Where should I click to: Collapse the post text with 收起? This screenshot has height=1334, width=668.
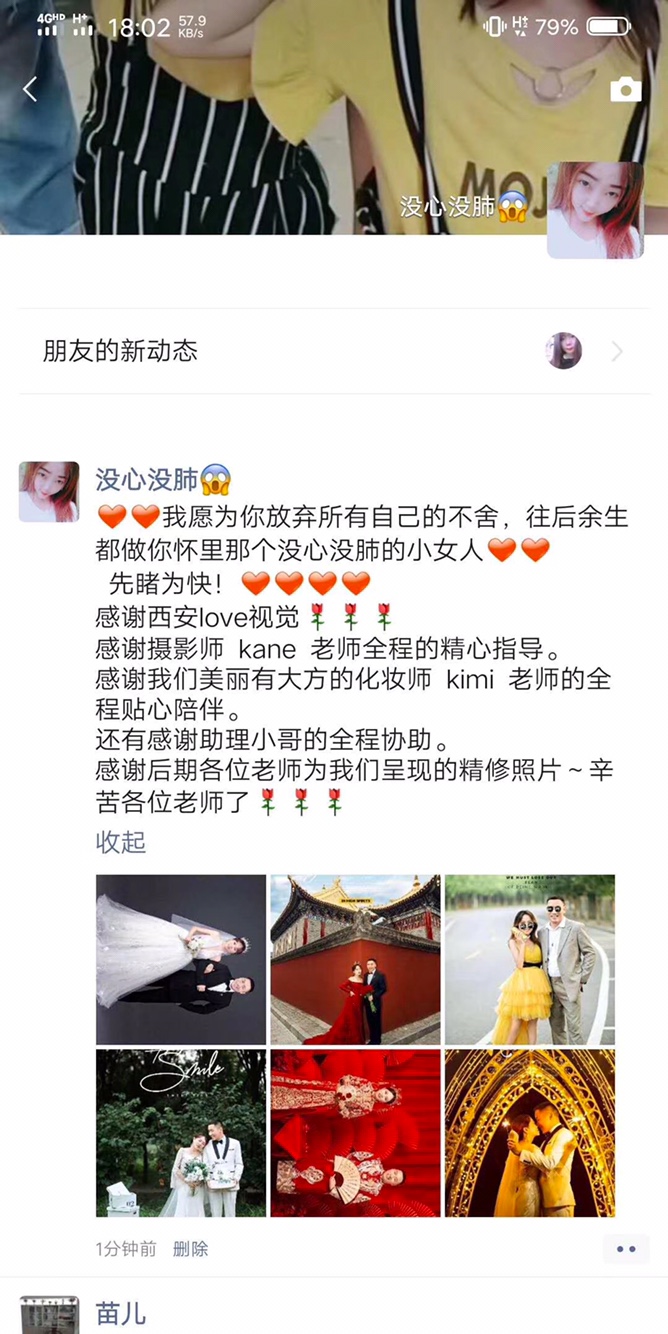(121, 842)
